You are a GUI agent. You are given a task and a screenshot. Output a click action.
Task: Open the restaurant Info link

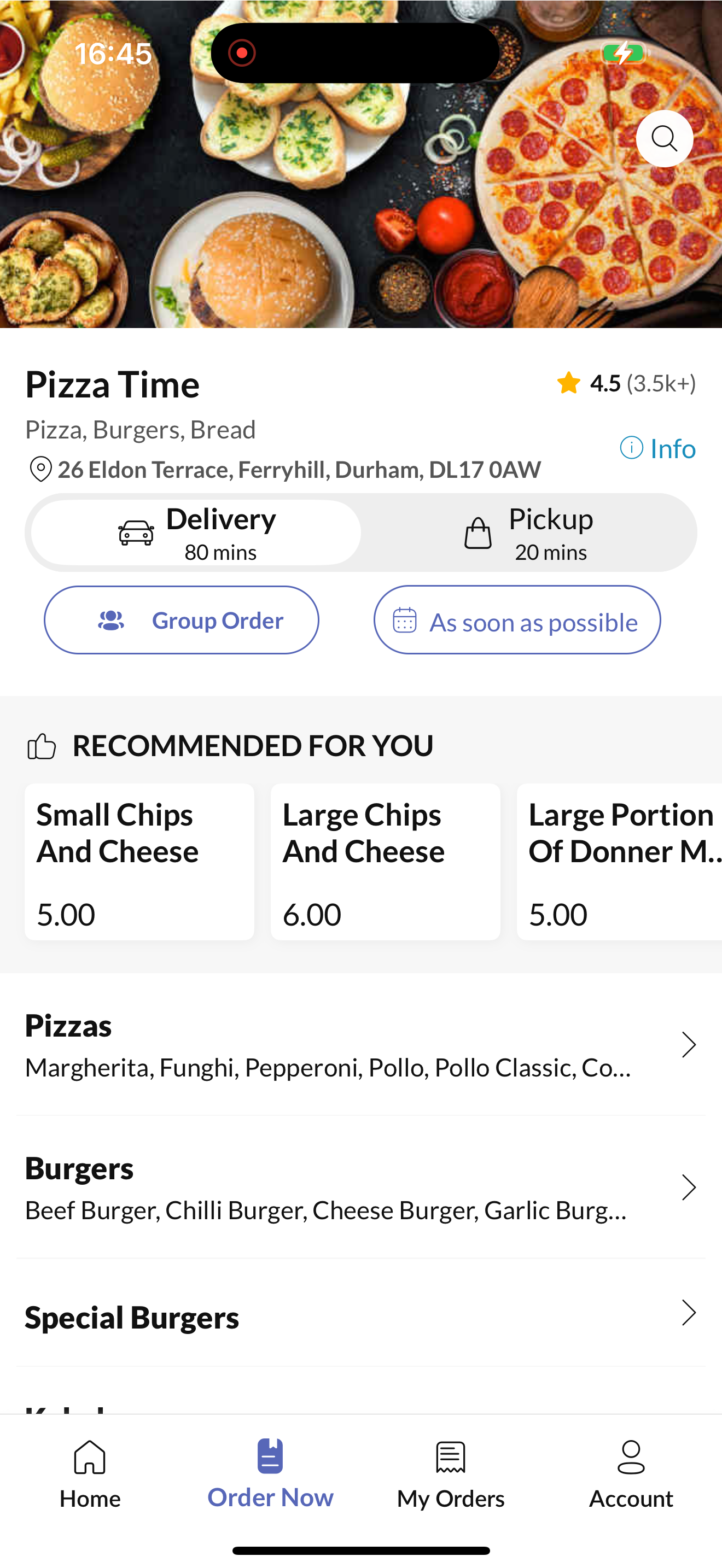pos(658,449)
